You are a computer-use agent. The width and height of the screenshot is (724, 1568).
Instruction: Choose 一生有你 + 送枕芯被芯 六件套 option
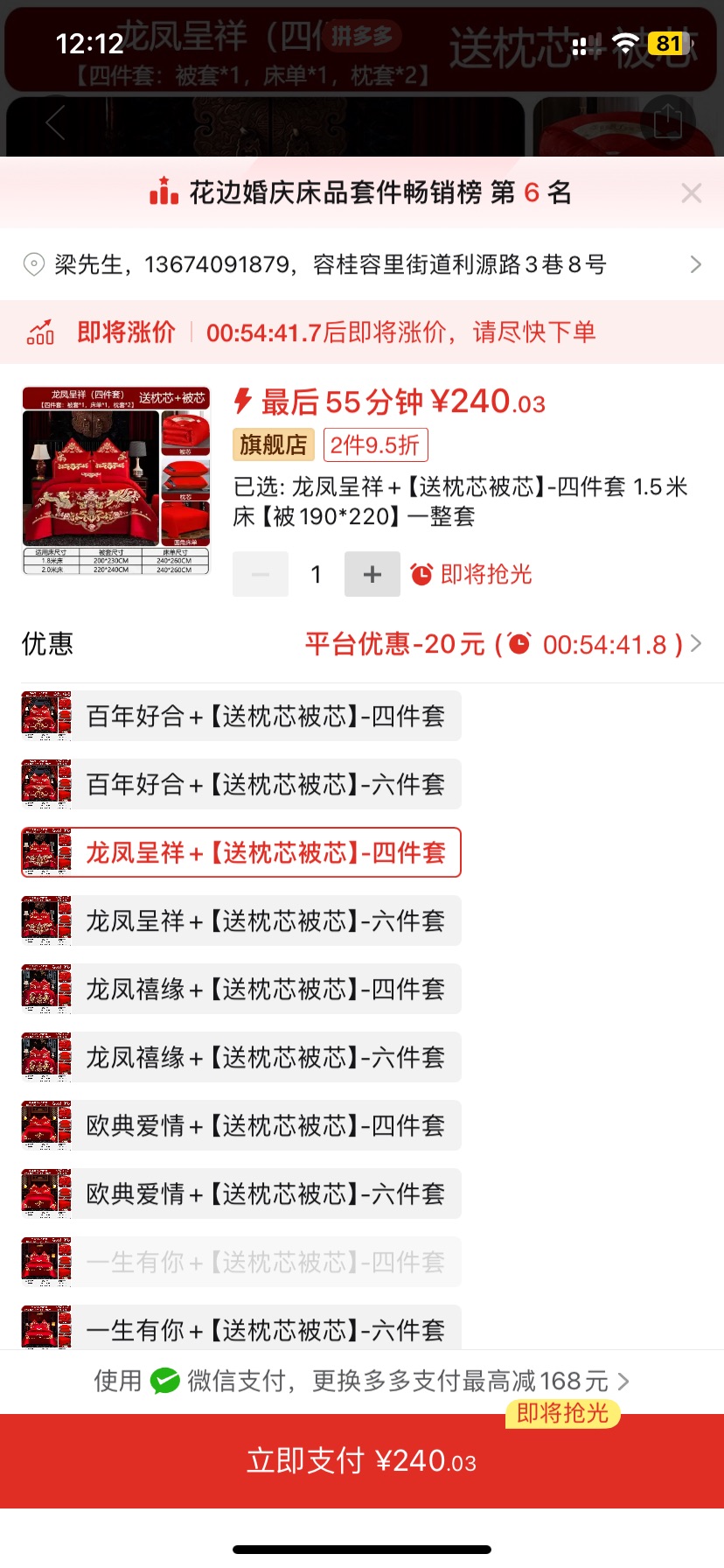[x=241, y=1329]
